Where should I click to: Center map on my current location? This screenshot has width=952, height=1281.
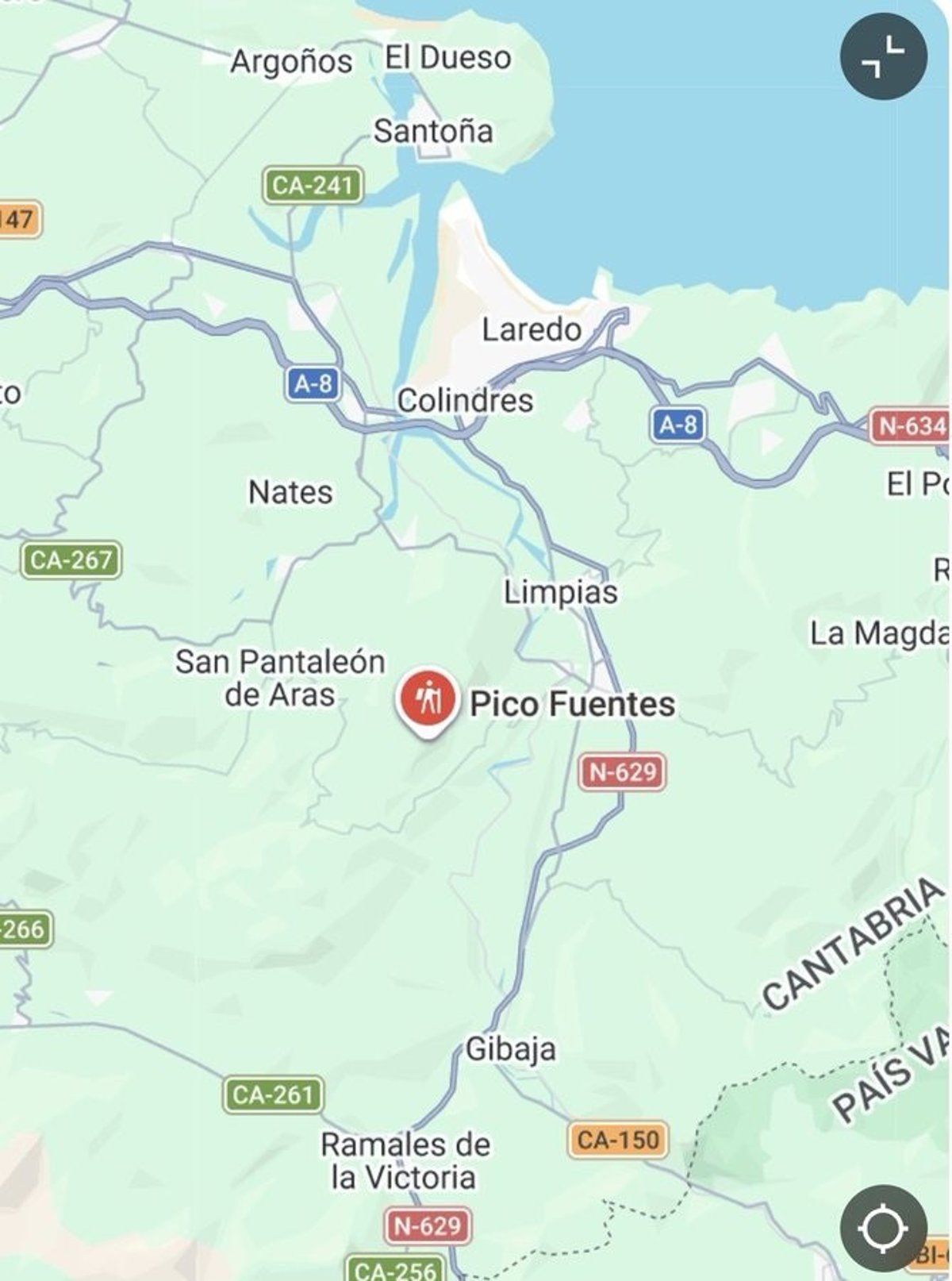click(x=883, y=1228)
